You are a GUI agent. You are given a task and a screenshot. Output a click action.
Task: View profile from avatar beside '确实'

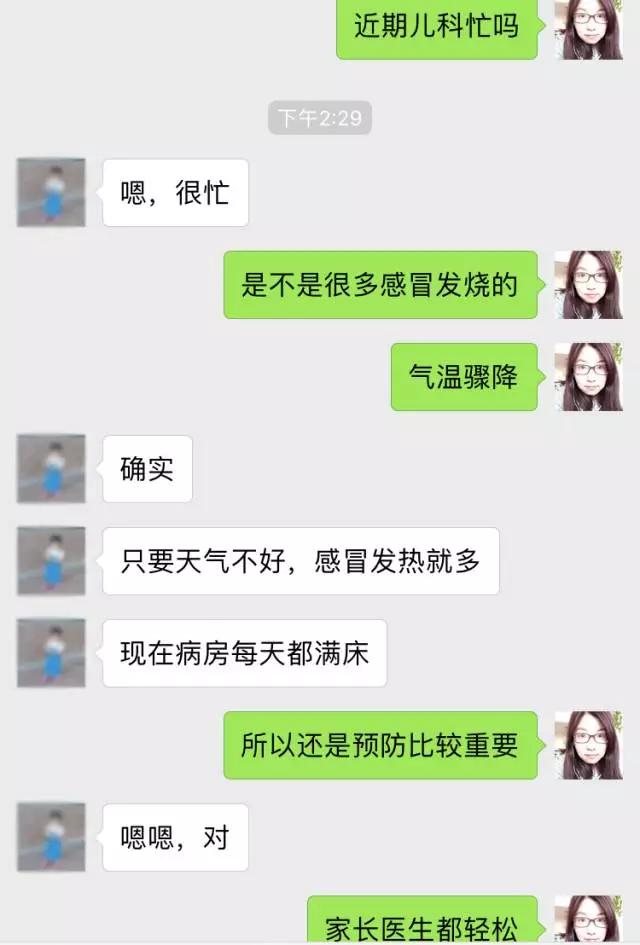(x=51, y=468)
